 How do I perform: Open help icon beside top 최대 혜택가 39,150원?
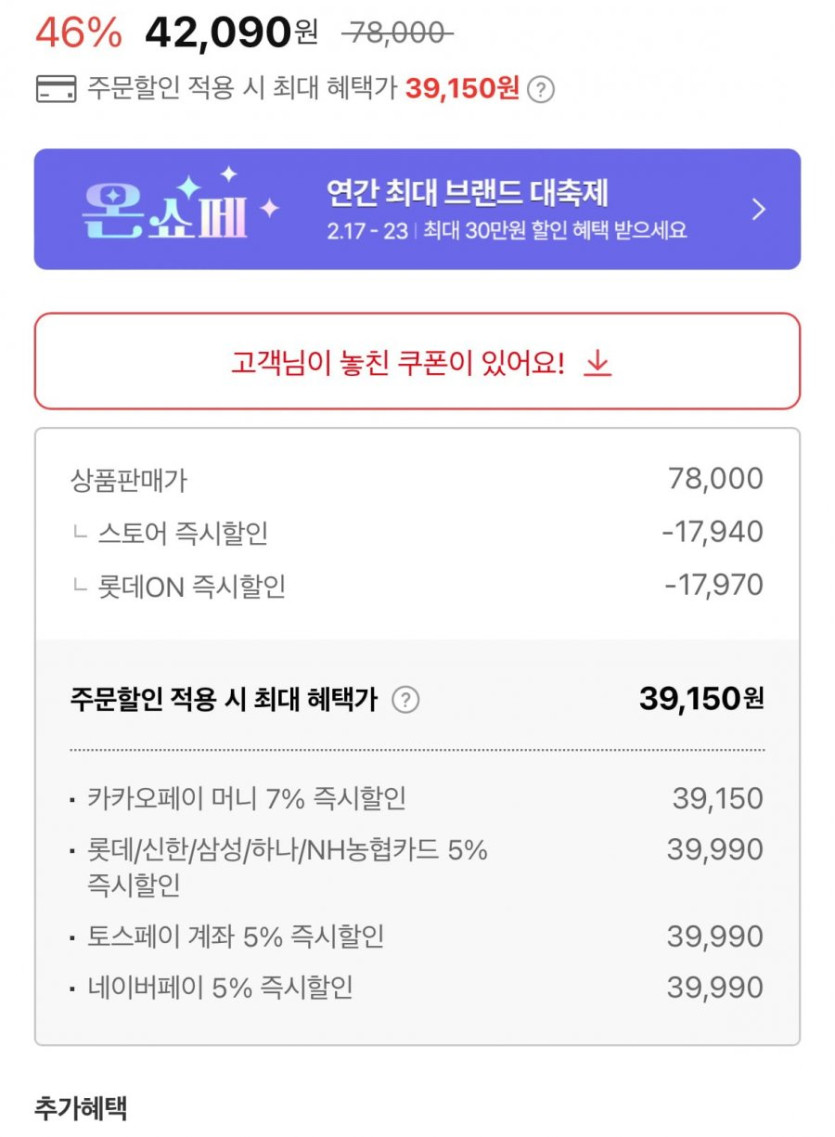coord(540,90)
